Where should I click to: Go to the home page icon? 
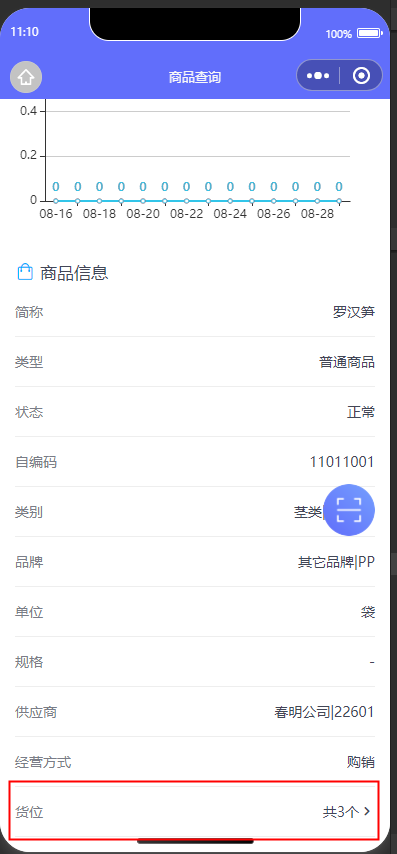26,77
